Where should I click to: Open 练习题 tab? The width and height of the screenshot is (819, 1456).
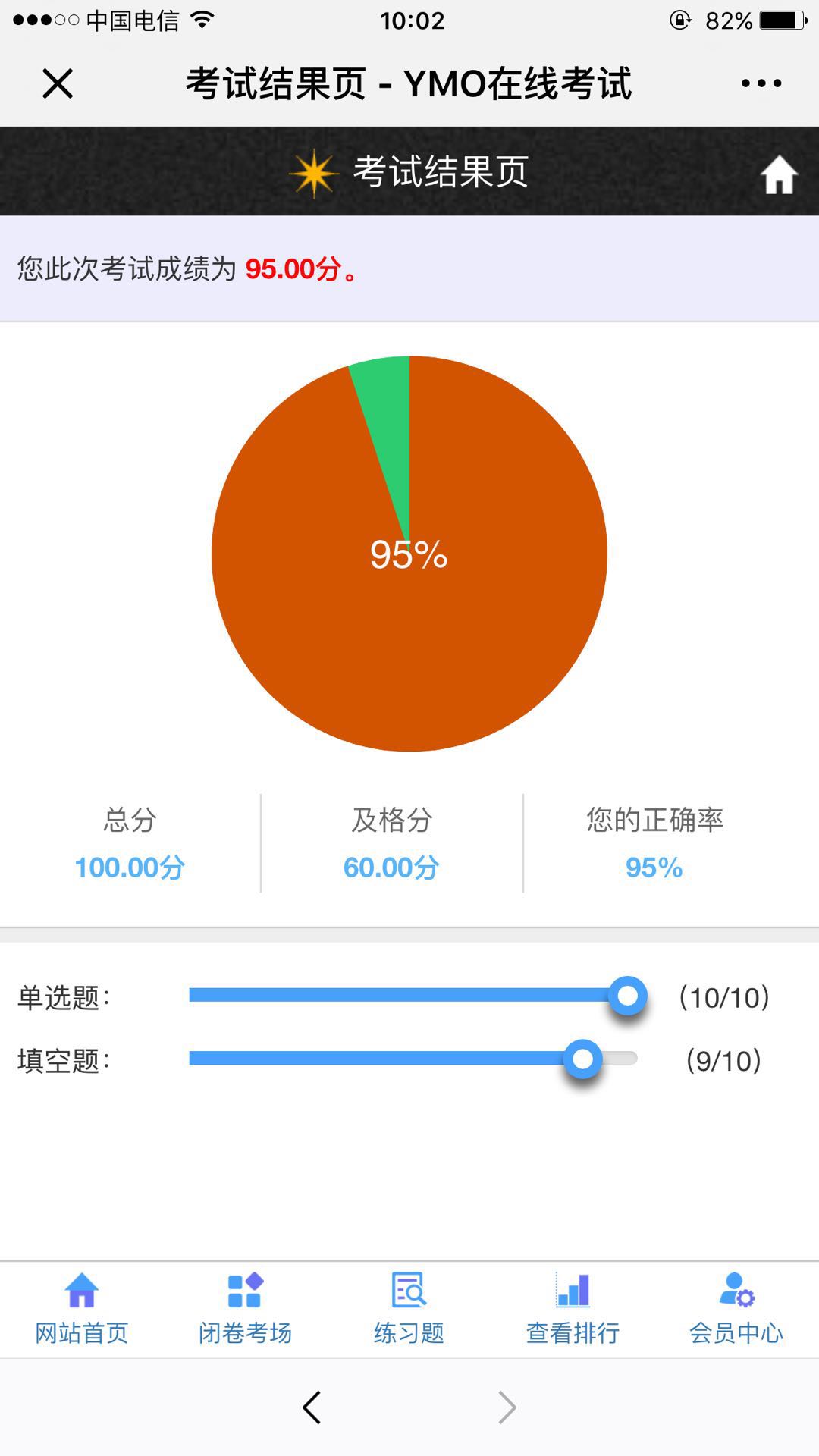tap(409, 1310)
